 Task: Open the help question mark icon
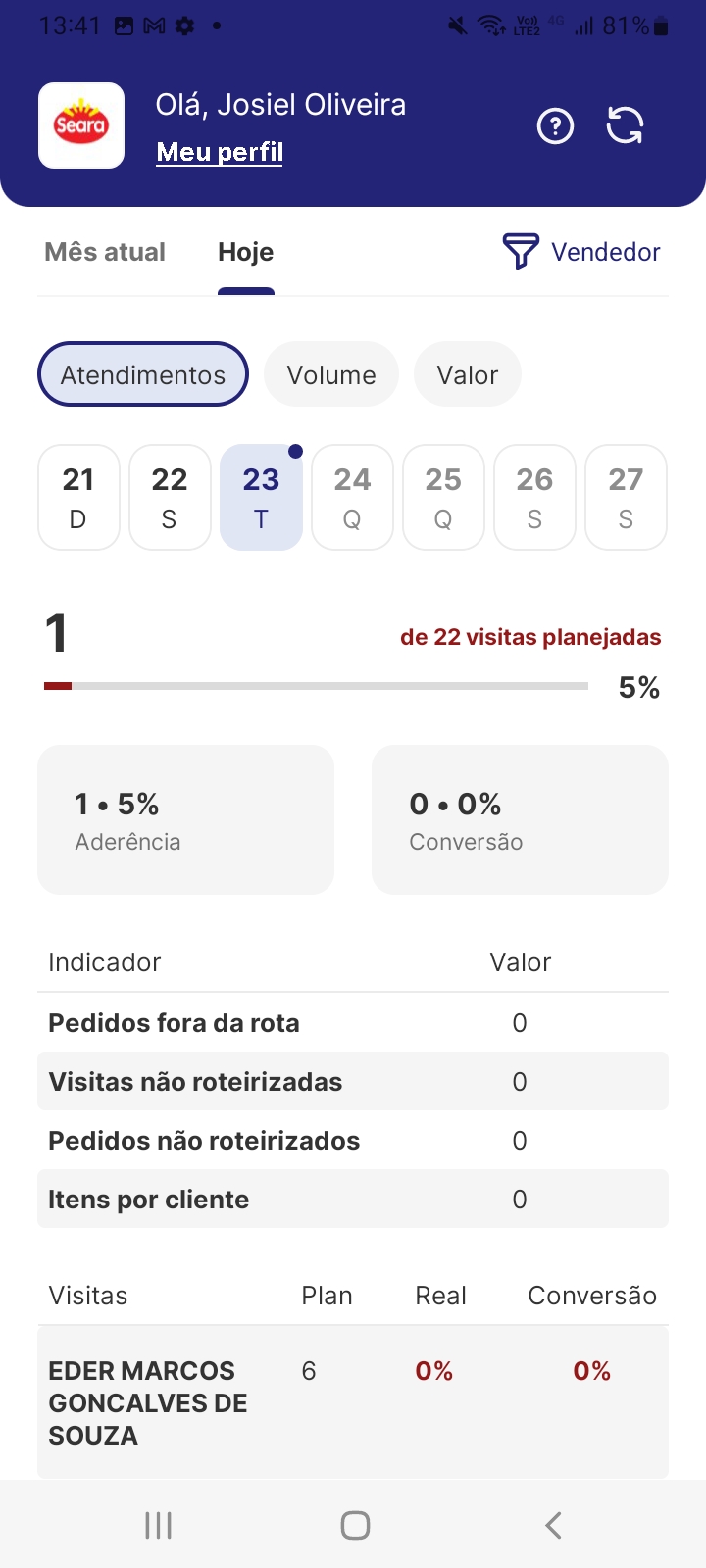(555, 125)
